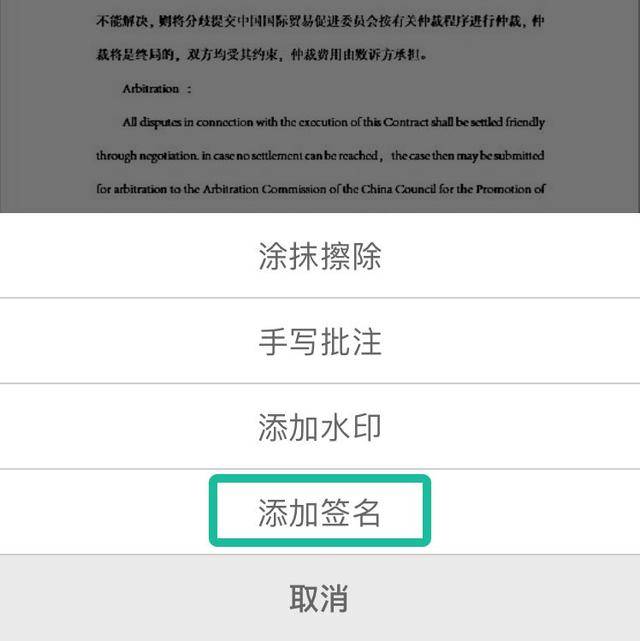Image resolution: width=640 pixels, height=641 pixels.
Task: Select 涂抹擦除 option
Action: tap(320, 256)
